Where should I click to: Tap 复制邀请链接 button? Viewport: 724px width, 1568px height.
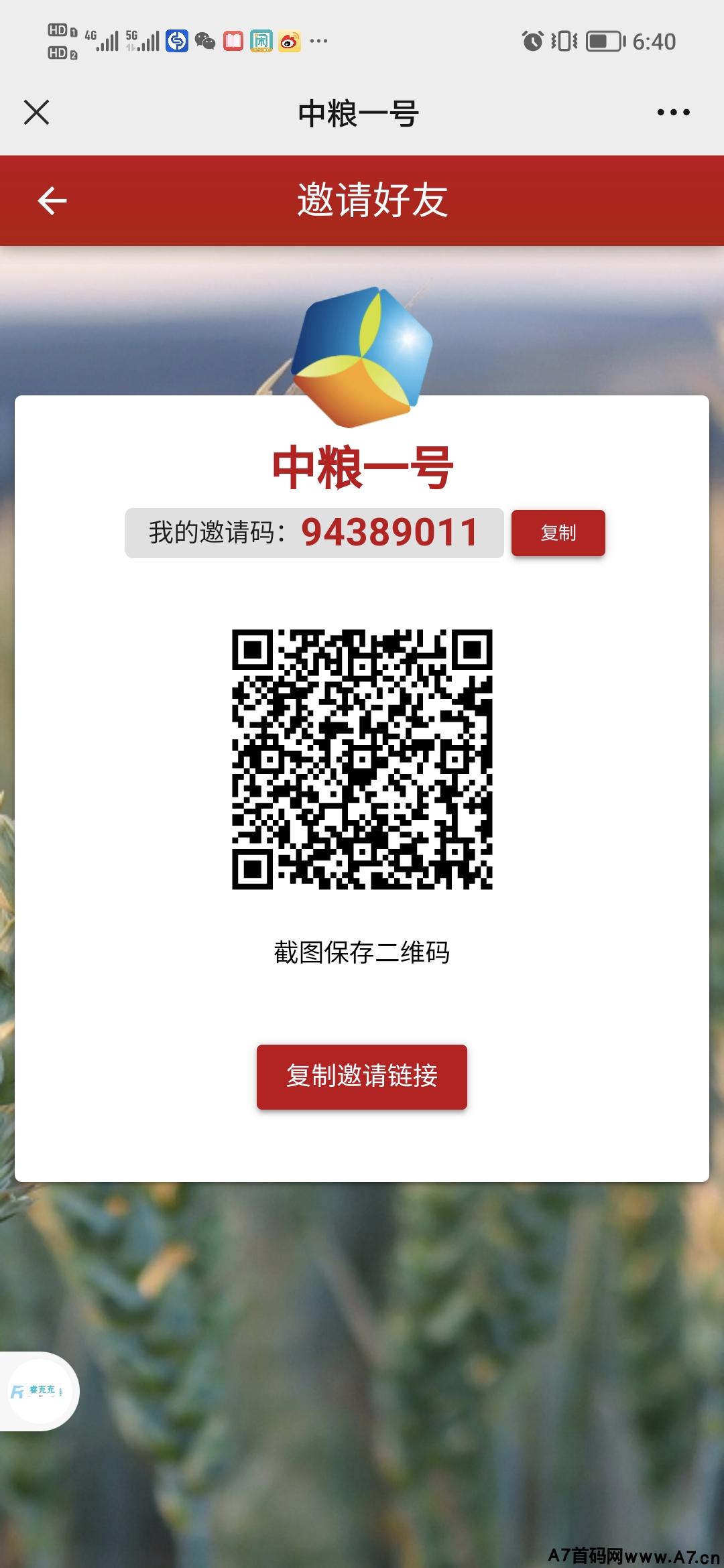click(362, 1076)
